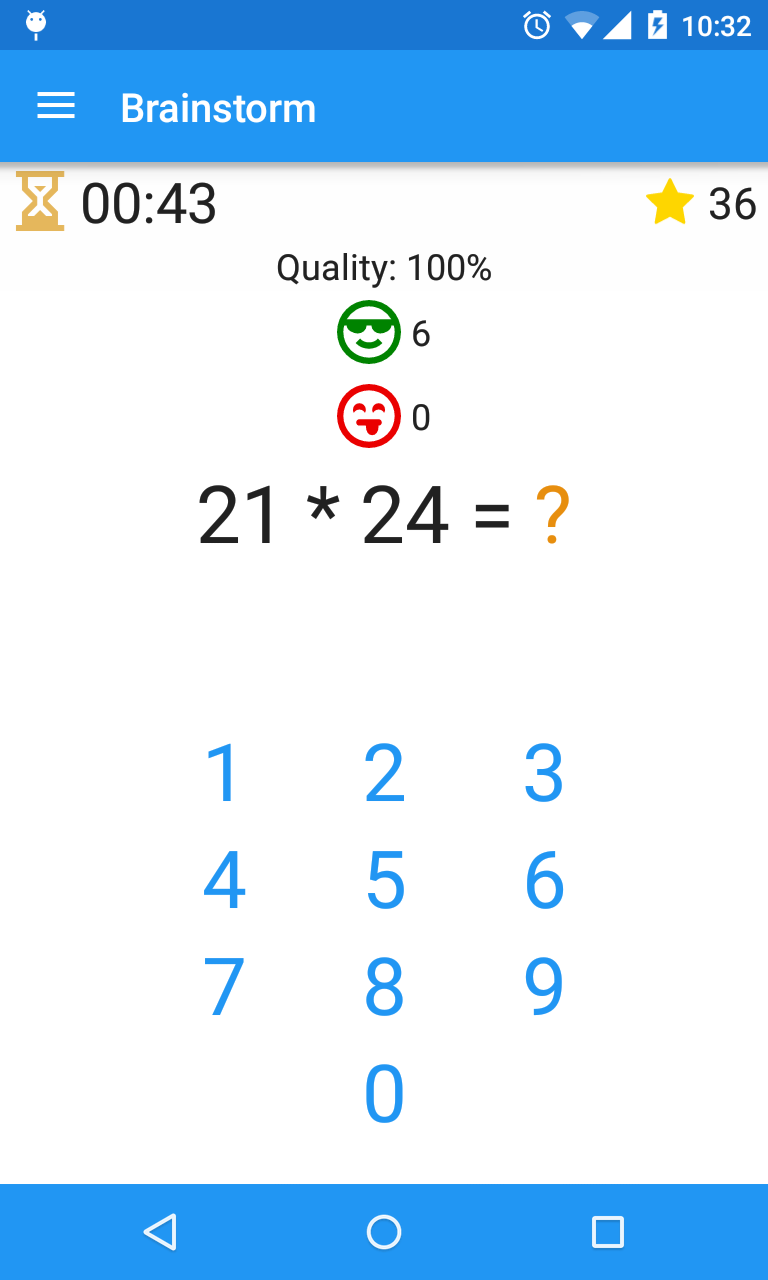Choose the 6 key

[544, 880]
